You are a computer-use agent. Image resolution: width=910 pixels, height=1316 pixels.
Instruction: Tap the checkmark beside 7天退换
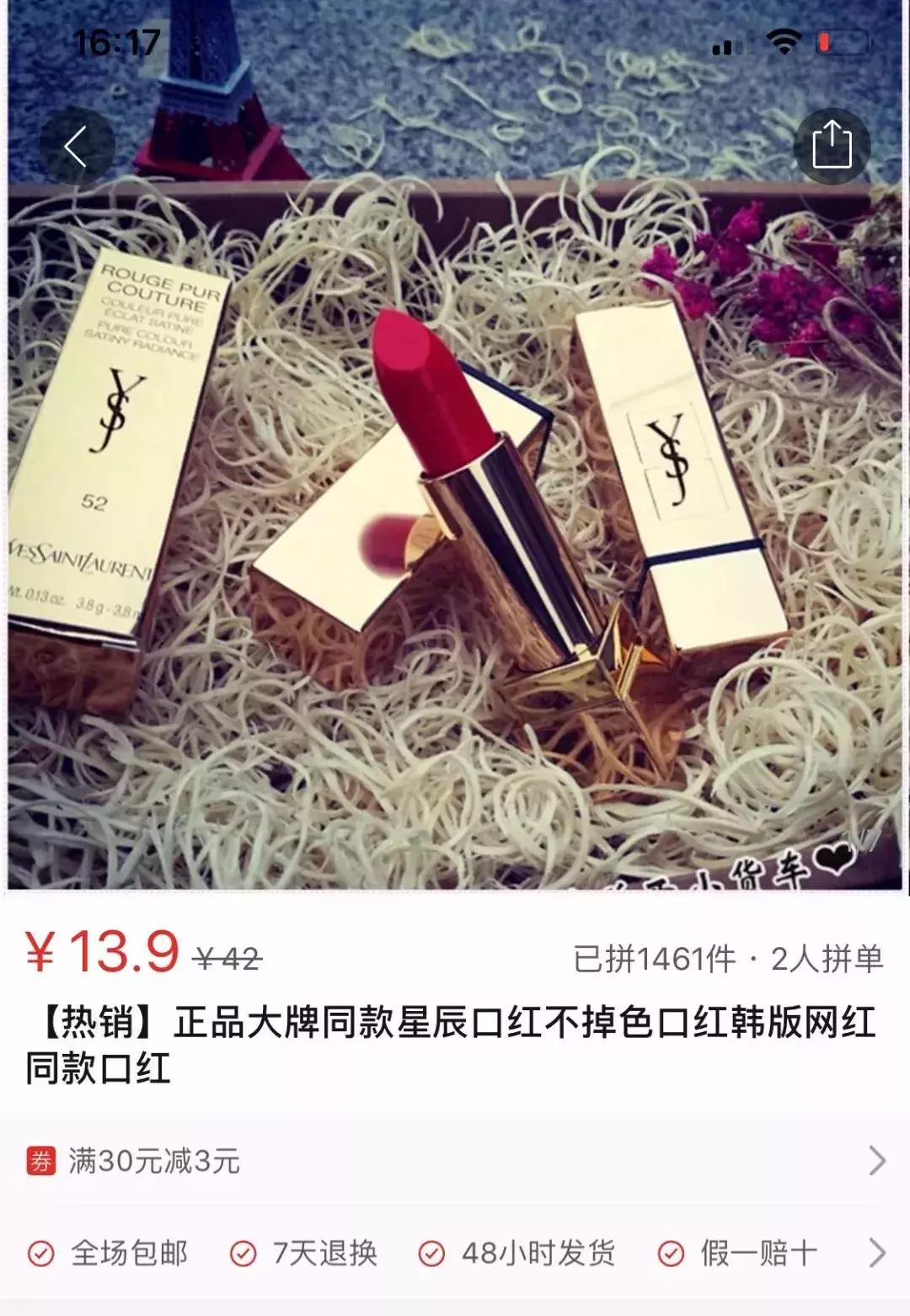click(244, 1254)
